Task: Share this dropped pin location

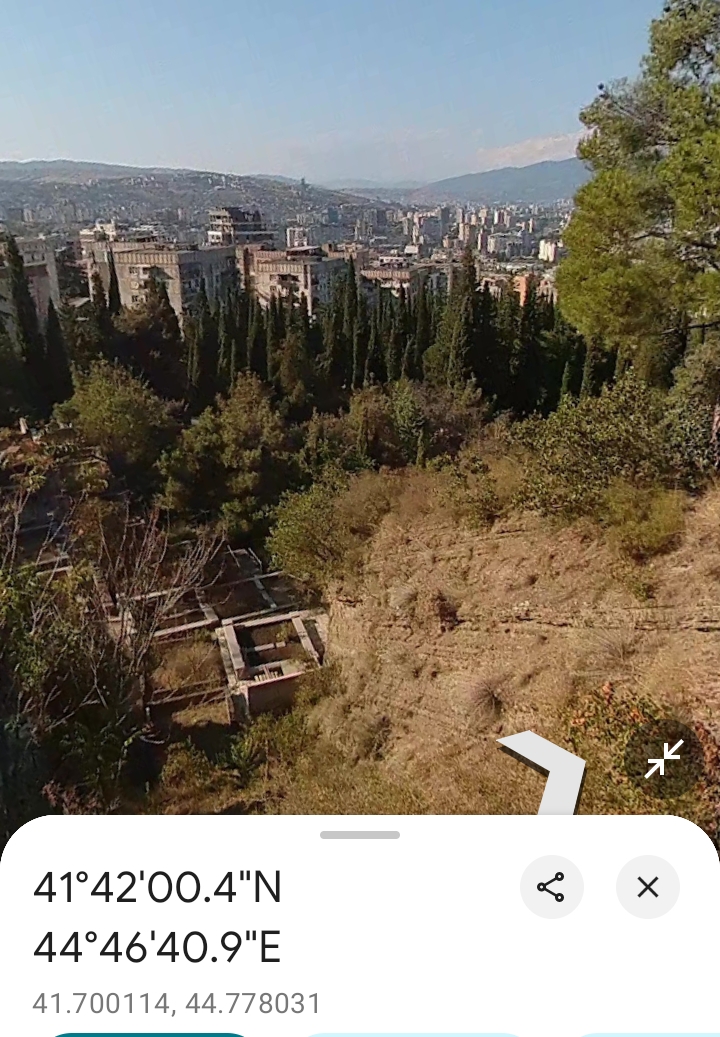Action: tap(551, 887)
